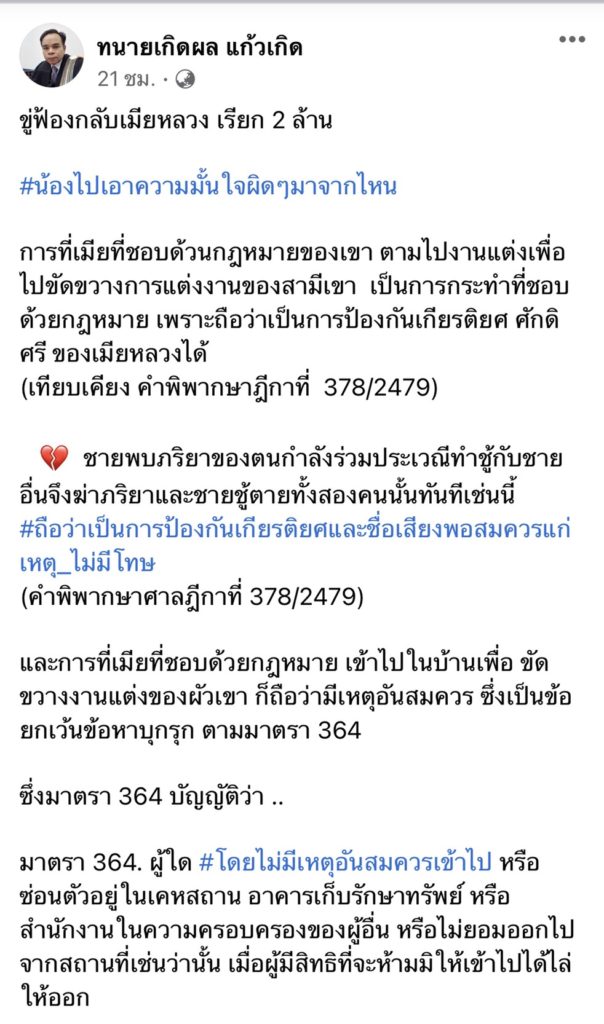Open ทนายเกิดผล แก้วเกิด profile picture
604x1024 pixels.
[x=52, y=56]
